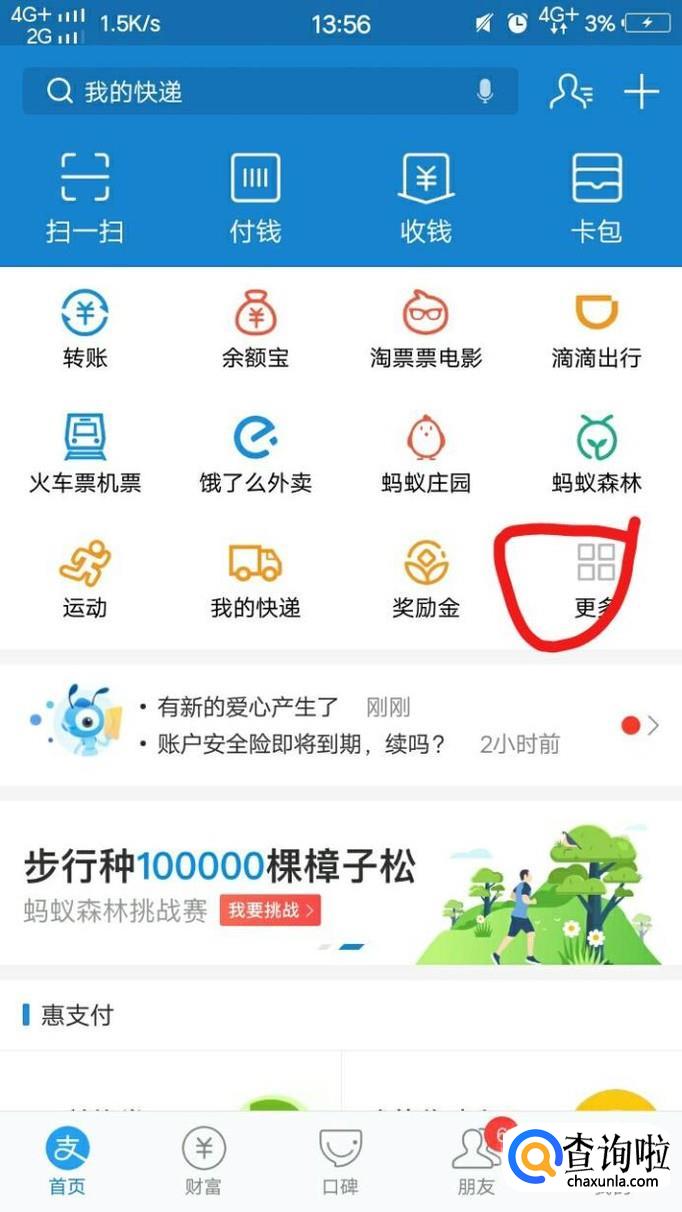Open 滴滴出行
Image resolution: width=682 pixels, height=1212 pixels.
click(596, 330)
